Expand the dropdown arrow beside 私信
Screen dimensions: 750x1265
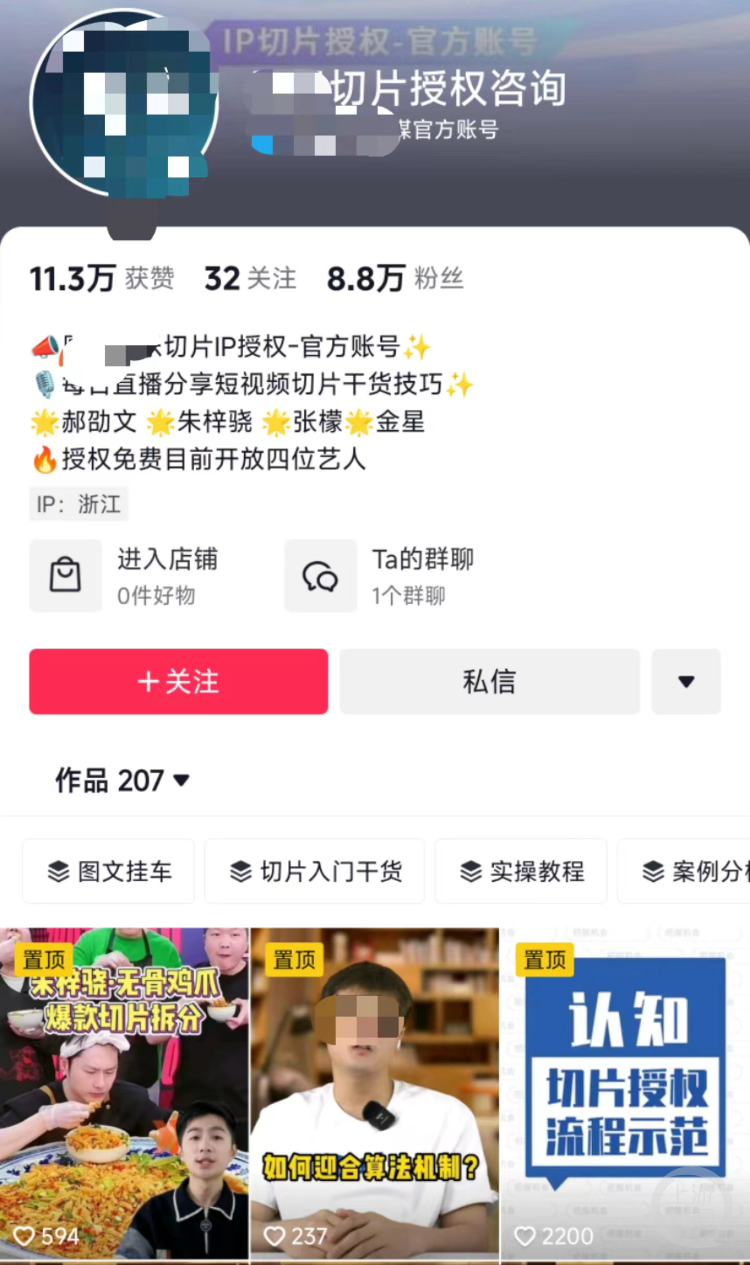686,682
